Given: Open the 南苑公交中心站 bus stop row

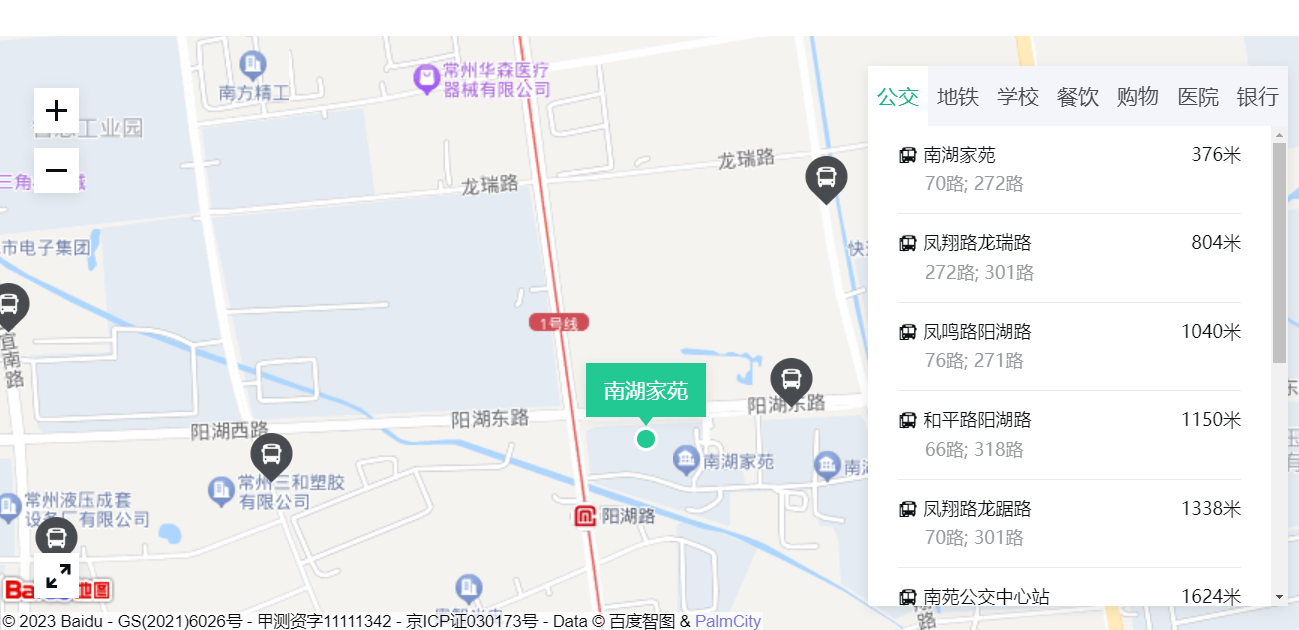Looking at the screenshot, I should click(x=1068, y=596).
